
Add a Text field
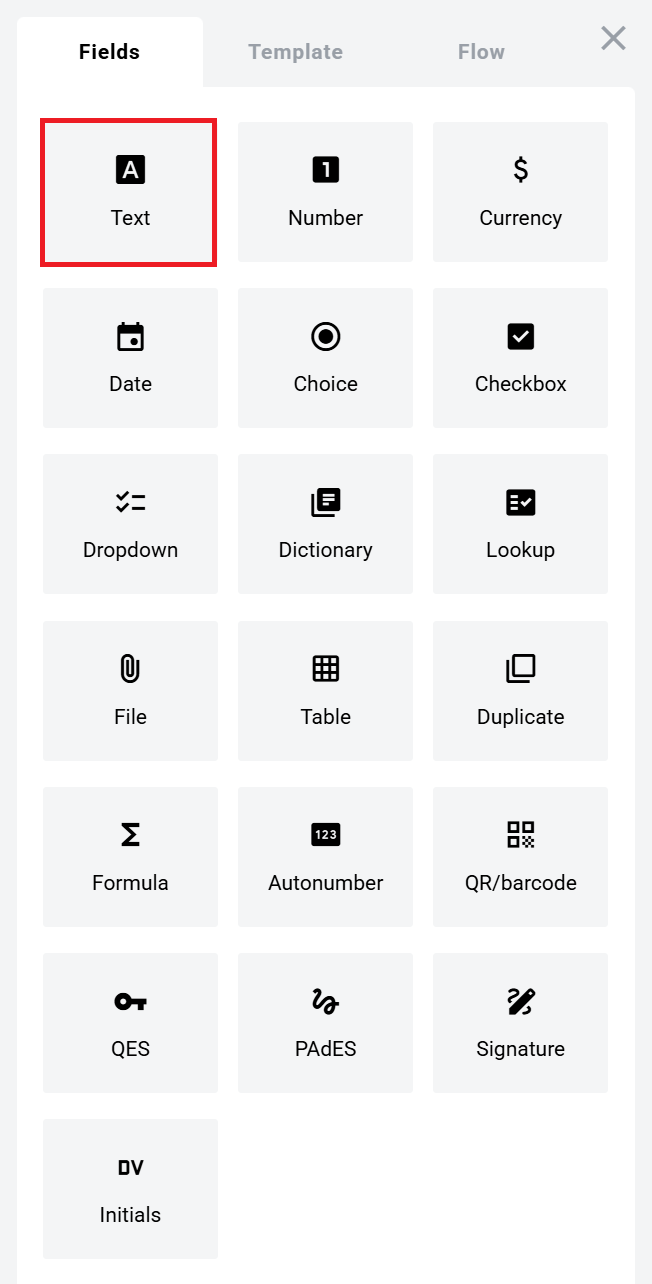[x=130, y=193]
